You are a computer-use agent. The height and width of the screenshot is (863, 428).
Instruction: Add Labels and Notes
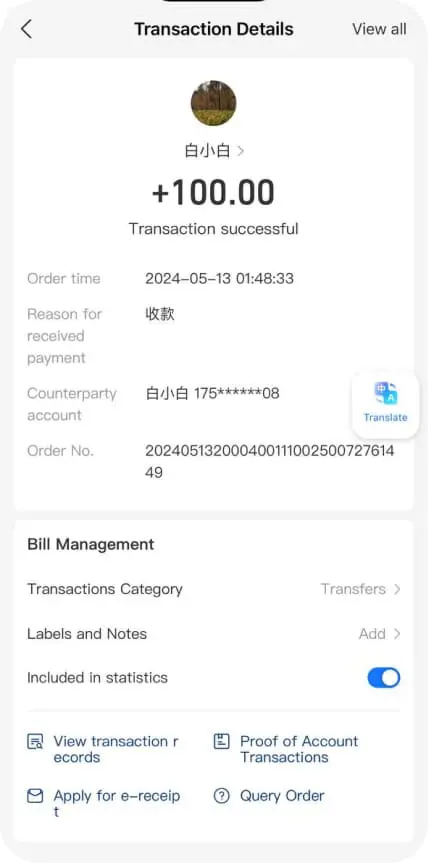(x=213, y=633)
